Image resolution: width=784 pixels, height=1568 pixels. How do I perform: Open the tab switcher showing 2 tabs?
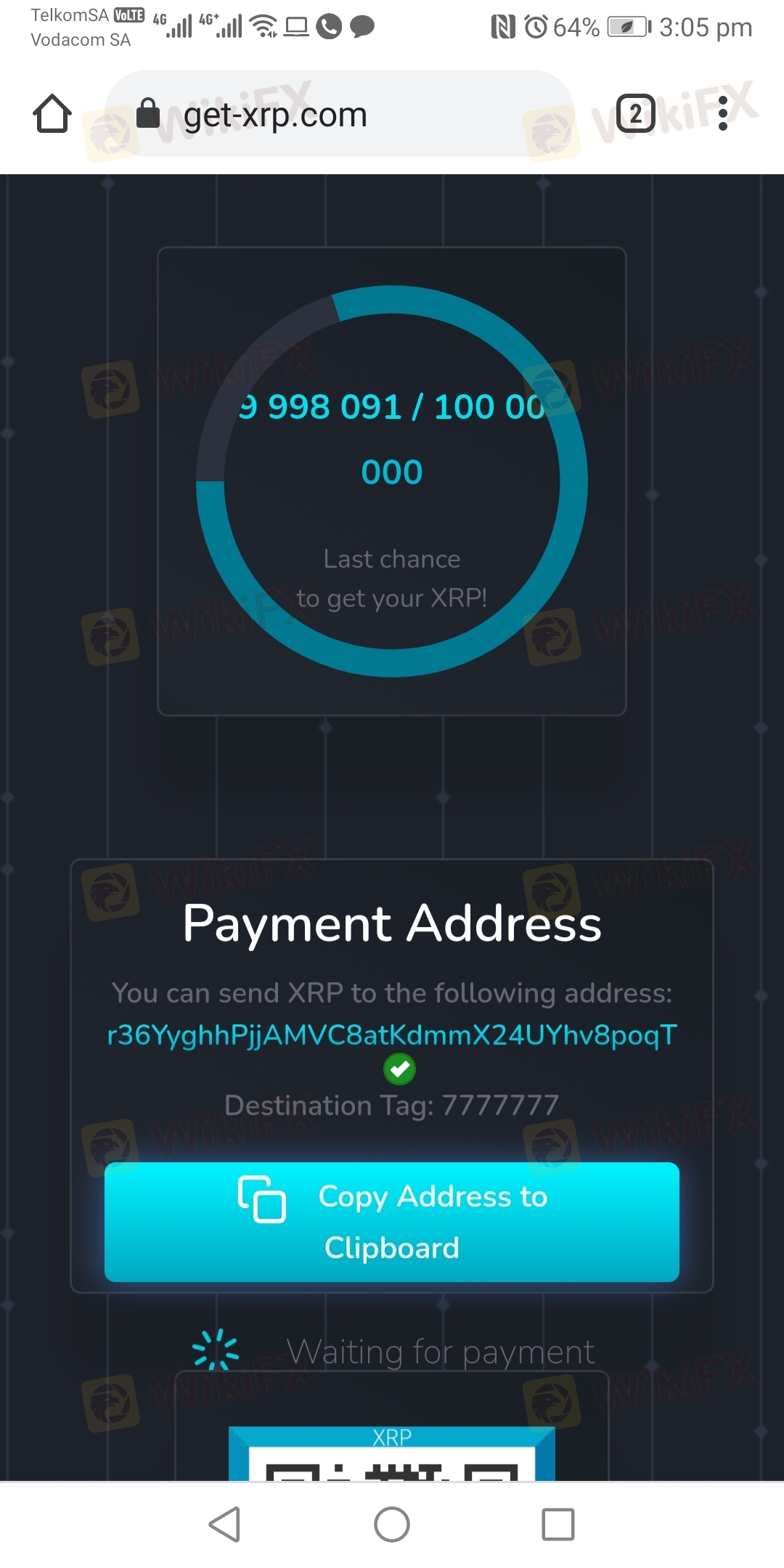(x=636, y=114)
